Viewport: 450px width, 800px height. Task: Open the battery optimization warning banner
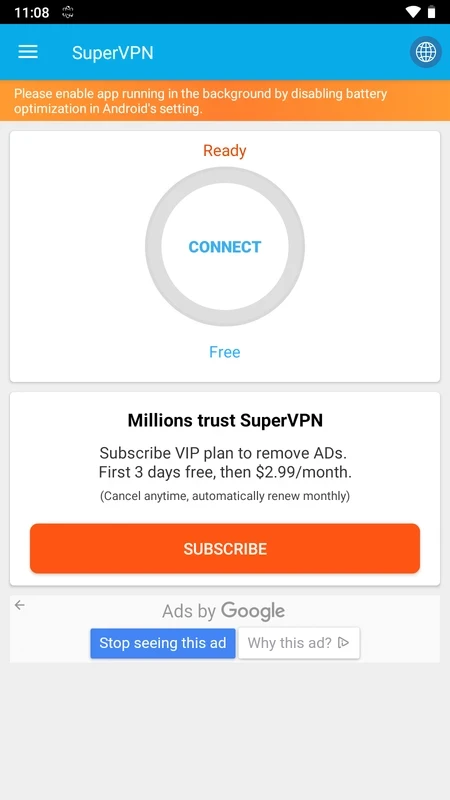coord(225,101)
